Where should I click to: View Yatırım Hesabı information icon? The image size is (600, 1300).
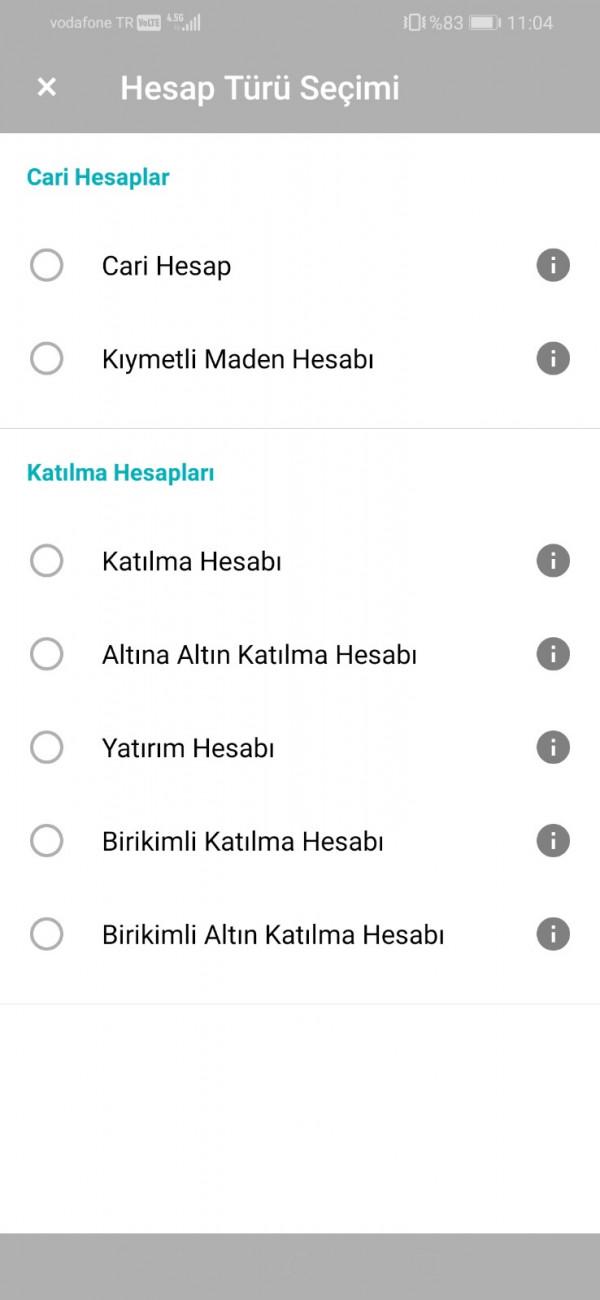pos(553,747)
